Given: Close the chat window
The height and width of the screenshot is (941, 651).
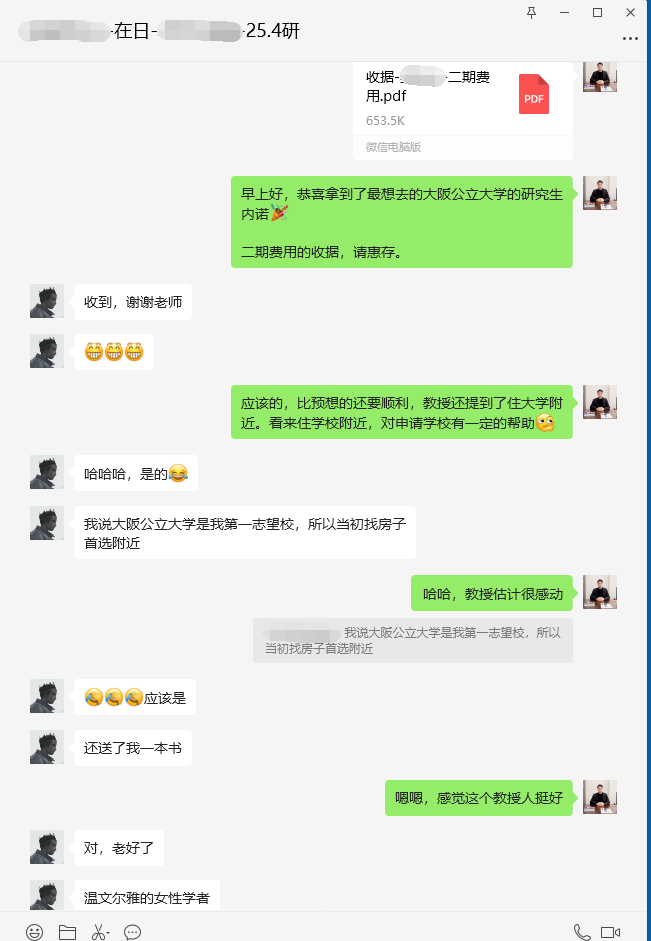Looking at the screenshot, I should coord(630,12).
